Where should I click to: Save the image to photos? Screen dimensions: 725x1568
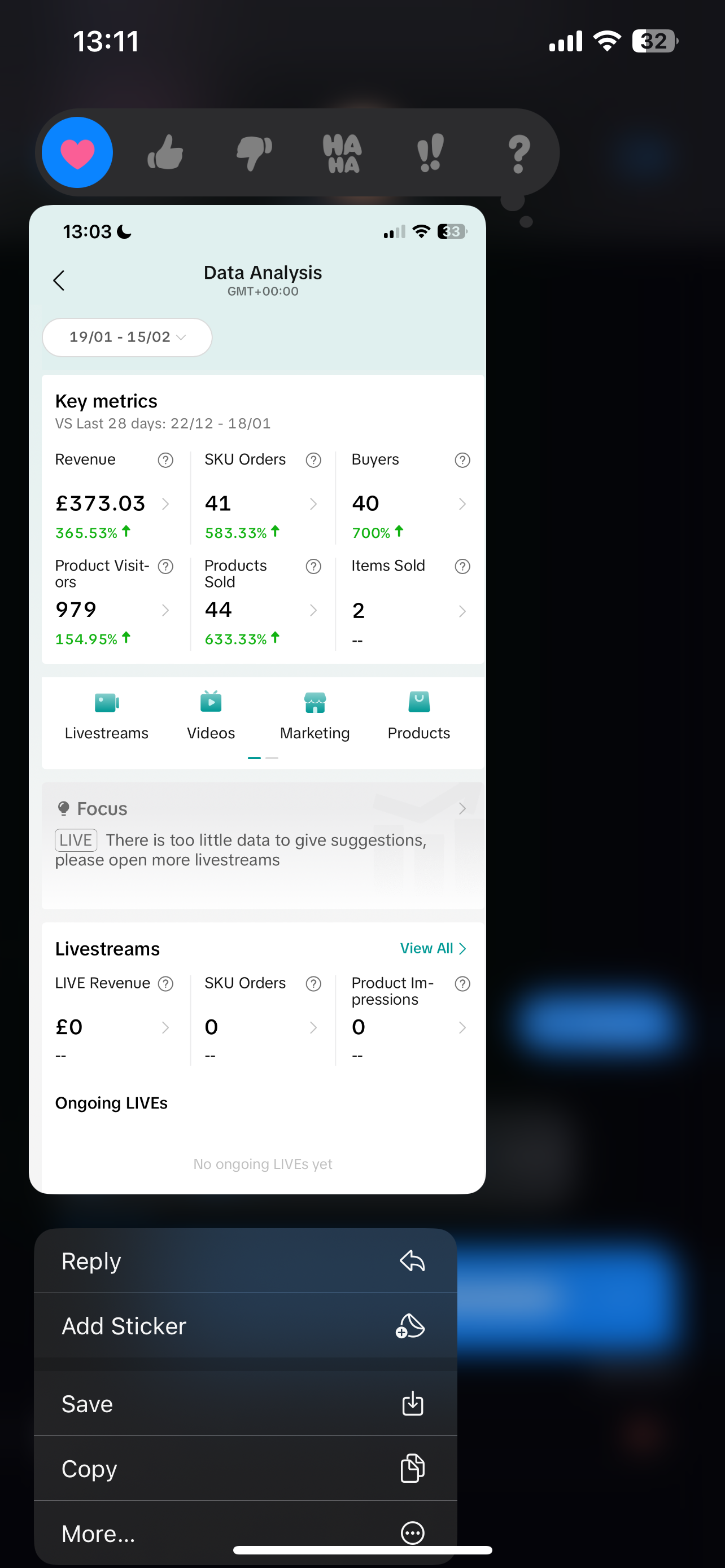[x=245, y=1404]
